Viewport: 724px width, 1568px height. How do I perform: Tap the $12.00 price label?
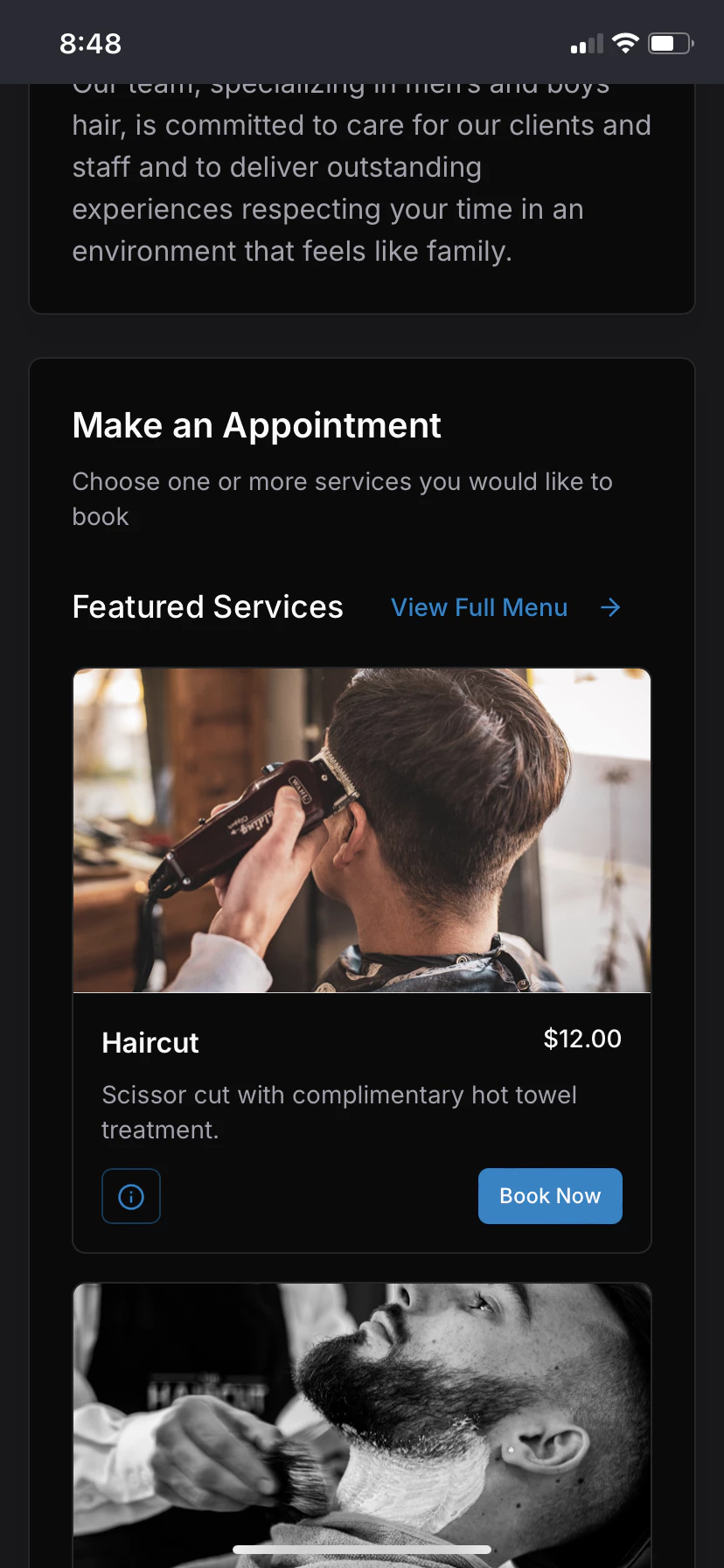(x=582, y=1039)
